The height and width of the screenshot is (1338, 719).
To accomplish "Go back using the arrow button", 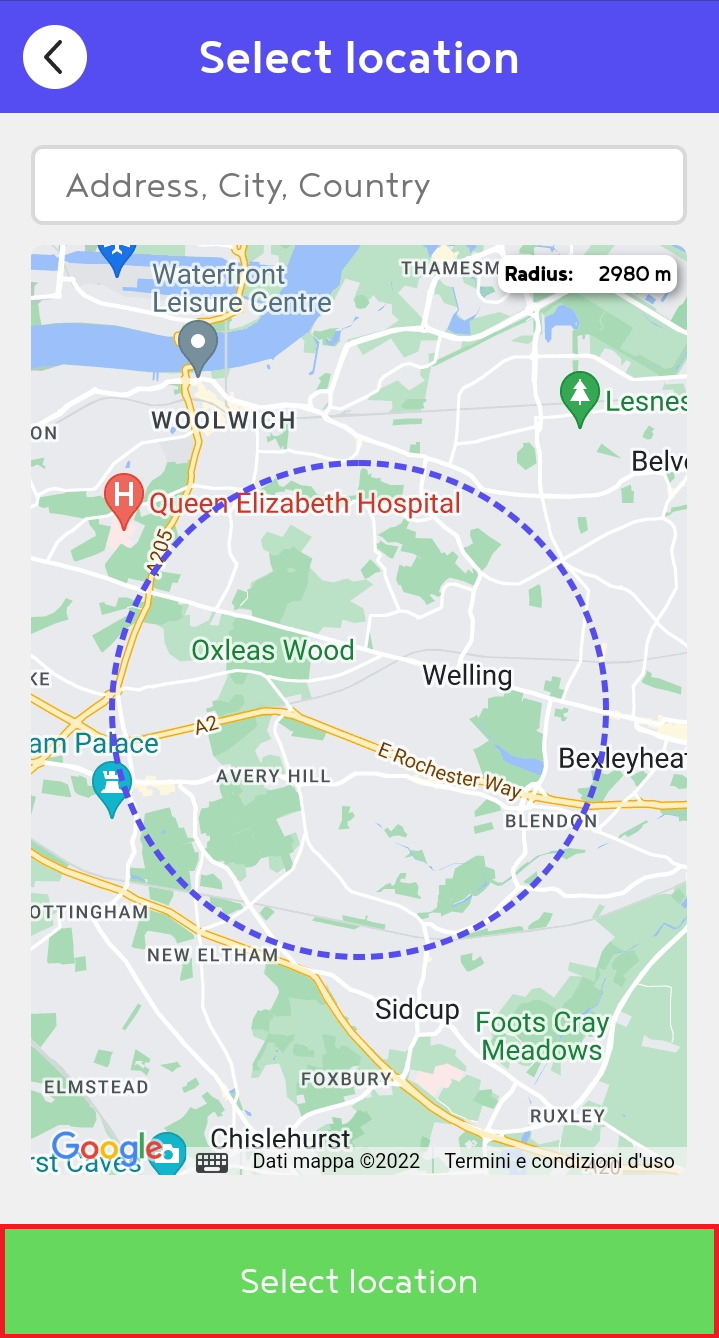I will pos(55,57).
